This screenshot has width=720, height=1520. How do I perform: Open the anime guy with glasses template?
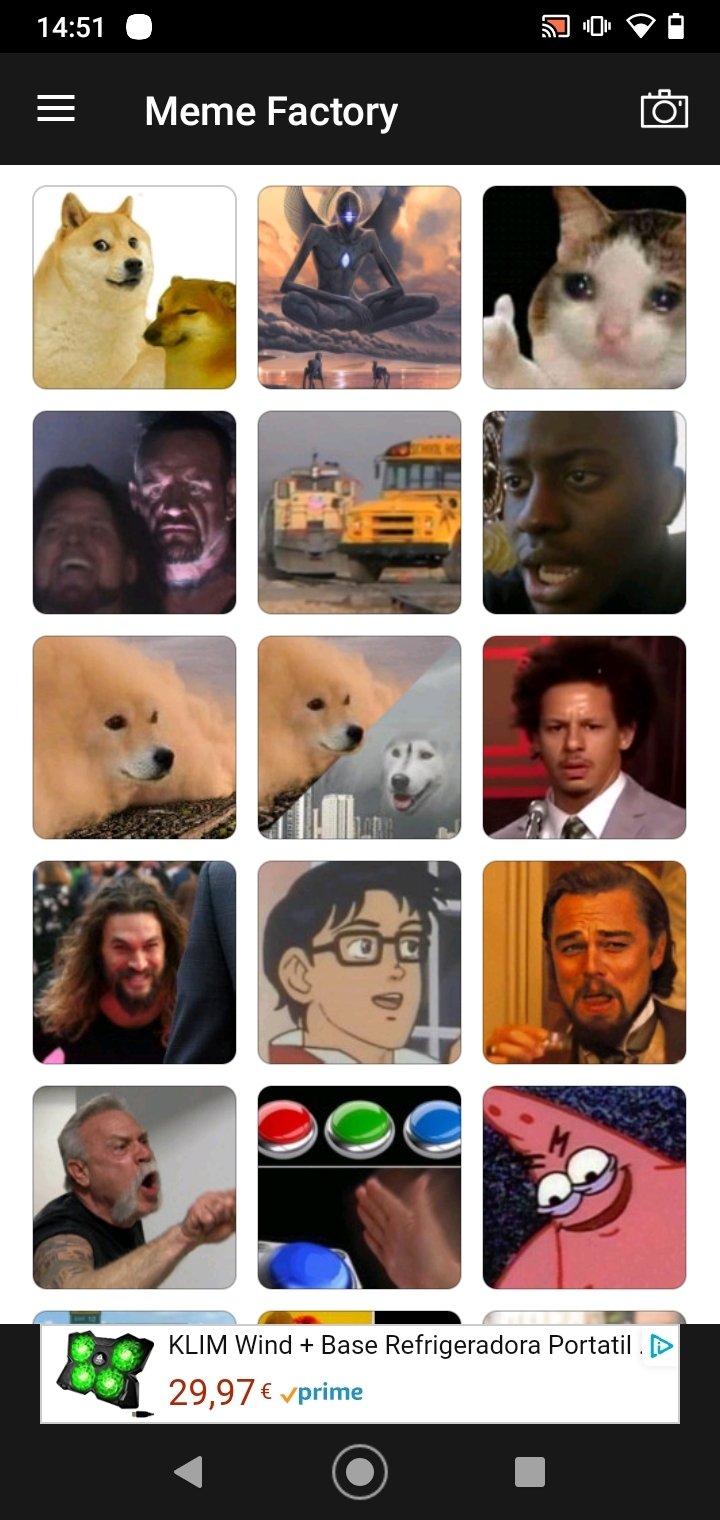(x=359, y=962)
